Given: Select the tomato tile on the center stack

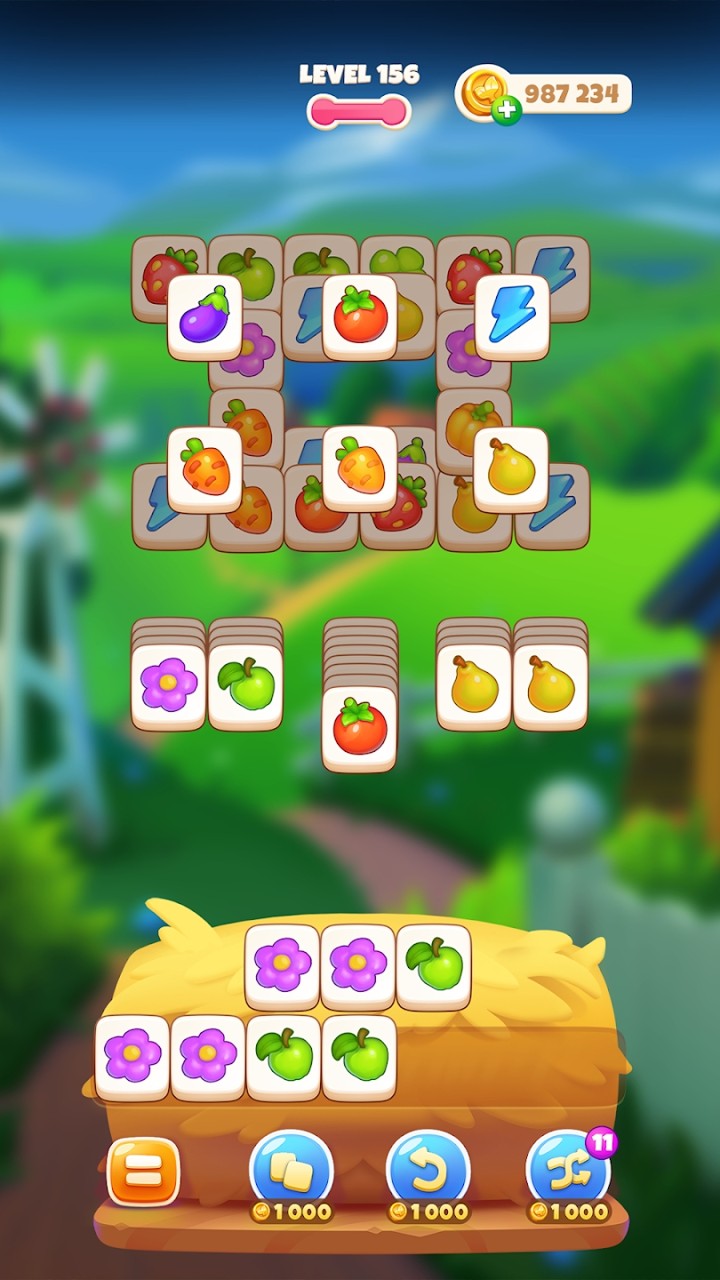Looking at the screenshot, I should (x=359, y=728).
